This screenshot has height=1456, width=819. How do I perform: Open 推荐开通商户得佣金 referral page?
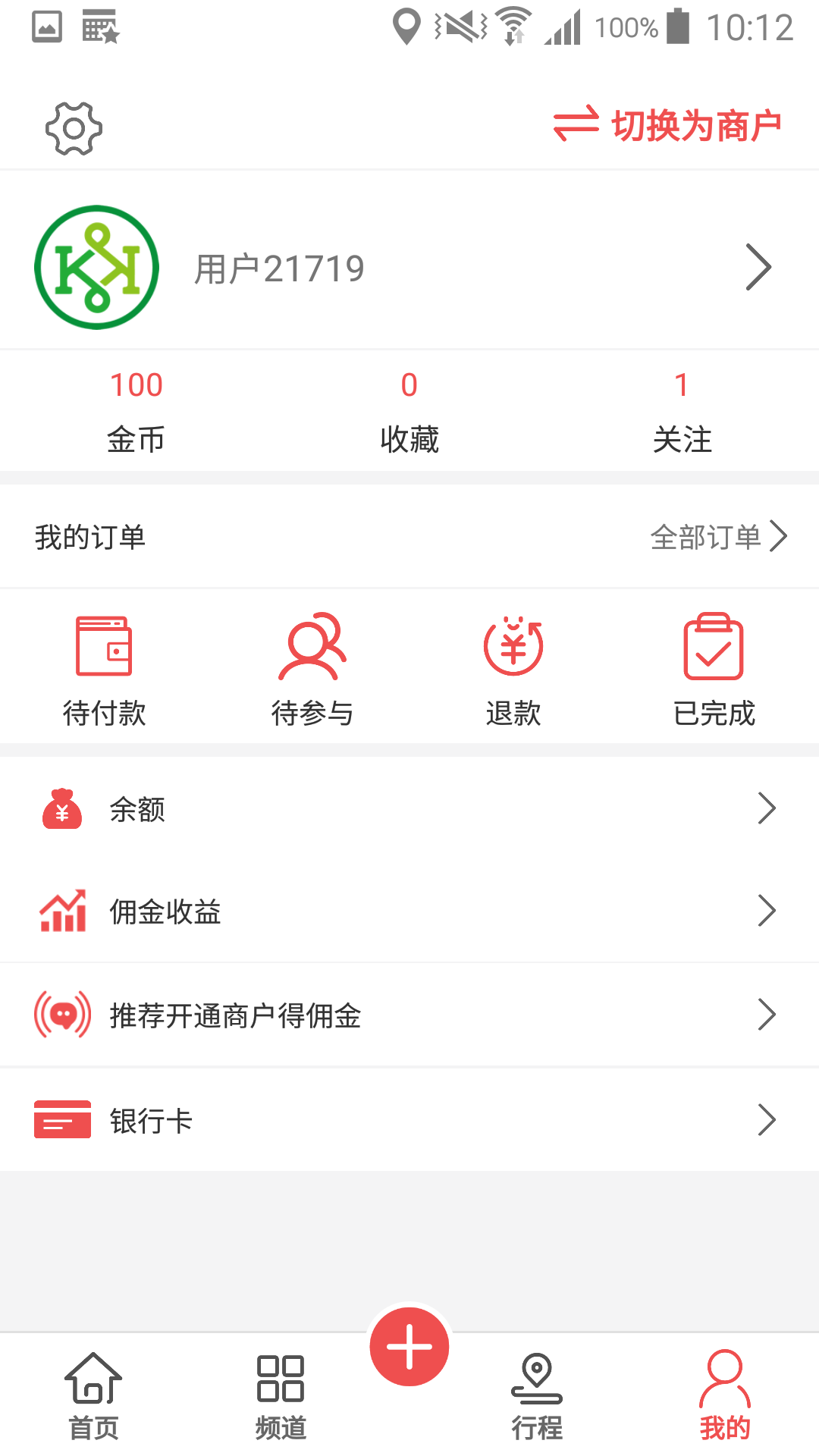pos(235,1016)
